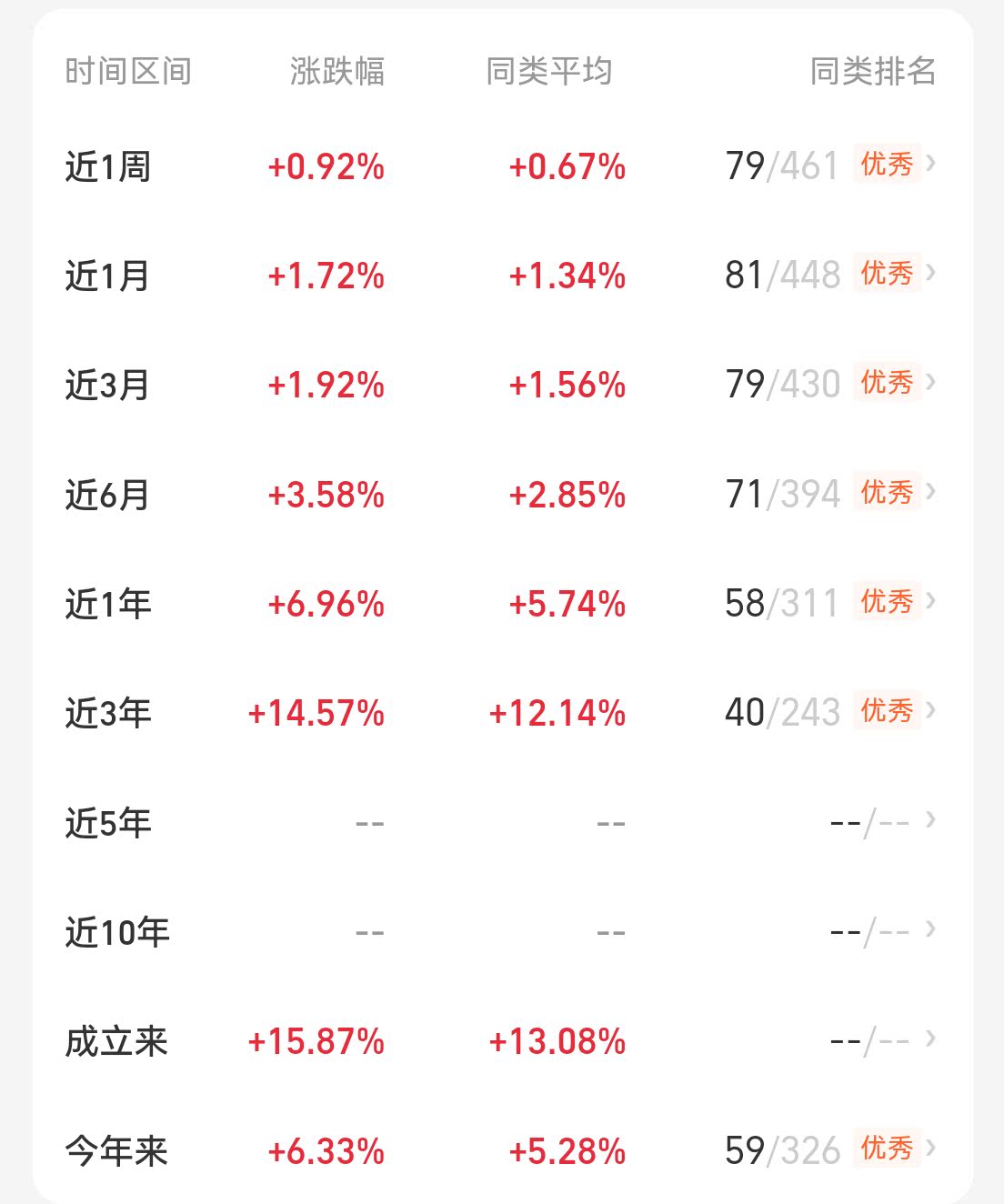Expand the 近5年 row chevron
The height and width of the screenshot is (1204, 1004).
tap(931, 820)
